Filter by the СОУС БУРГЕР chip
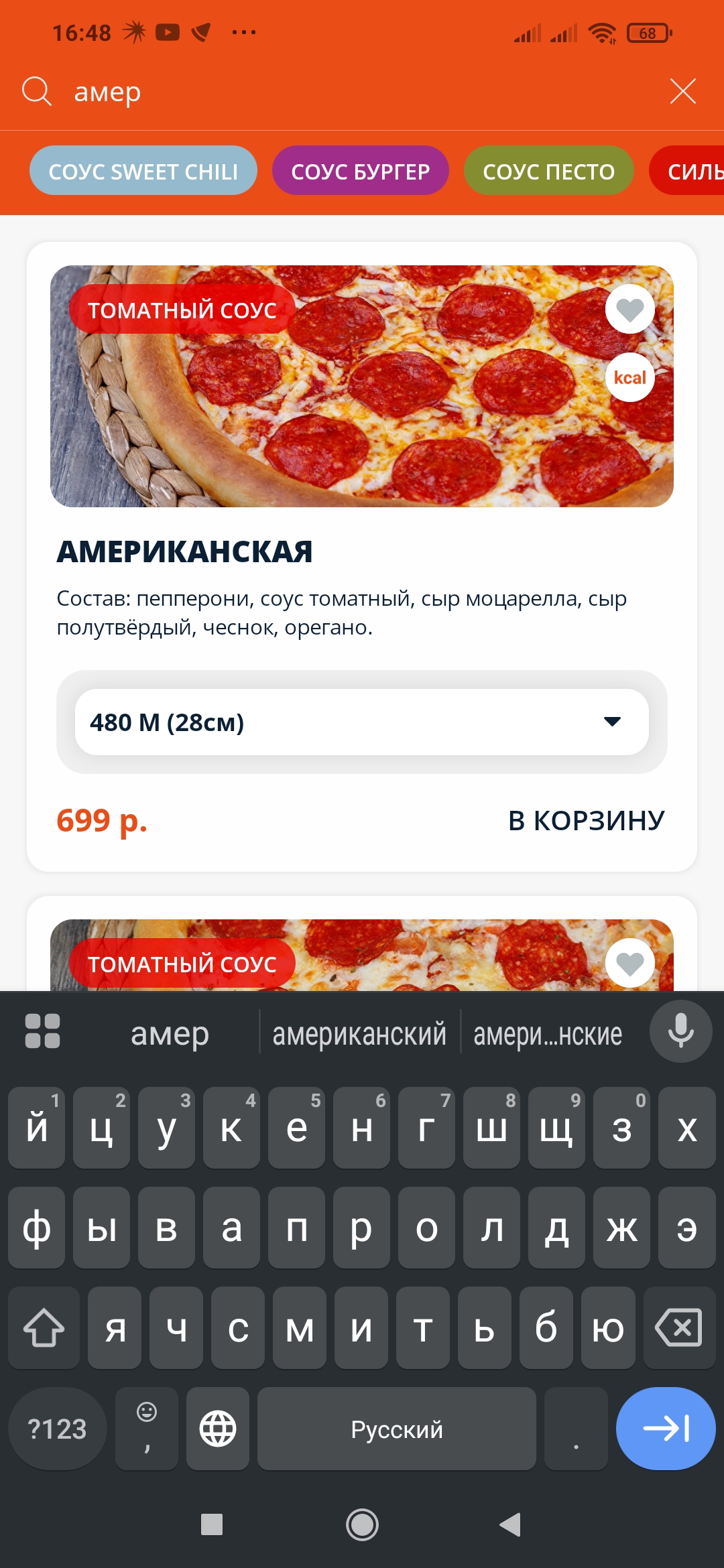Screen dimensions: 724x1568 click(x=360, y=171)
